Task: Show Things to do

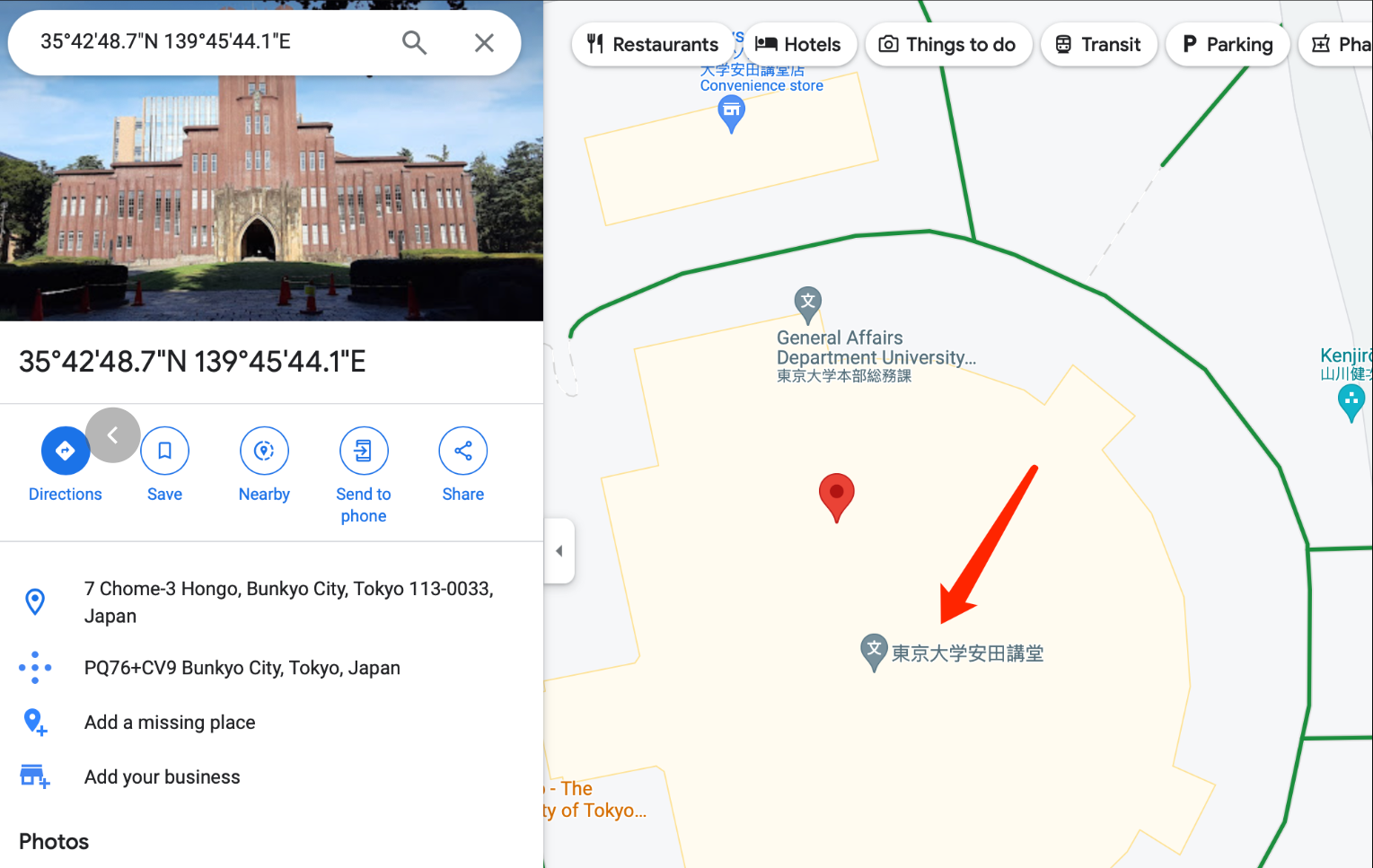Action: tap(948, 44)
